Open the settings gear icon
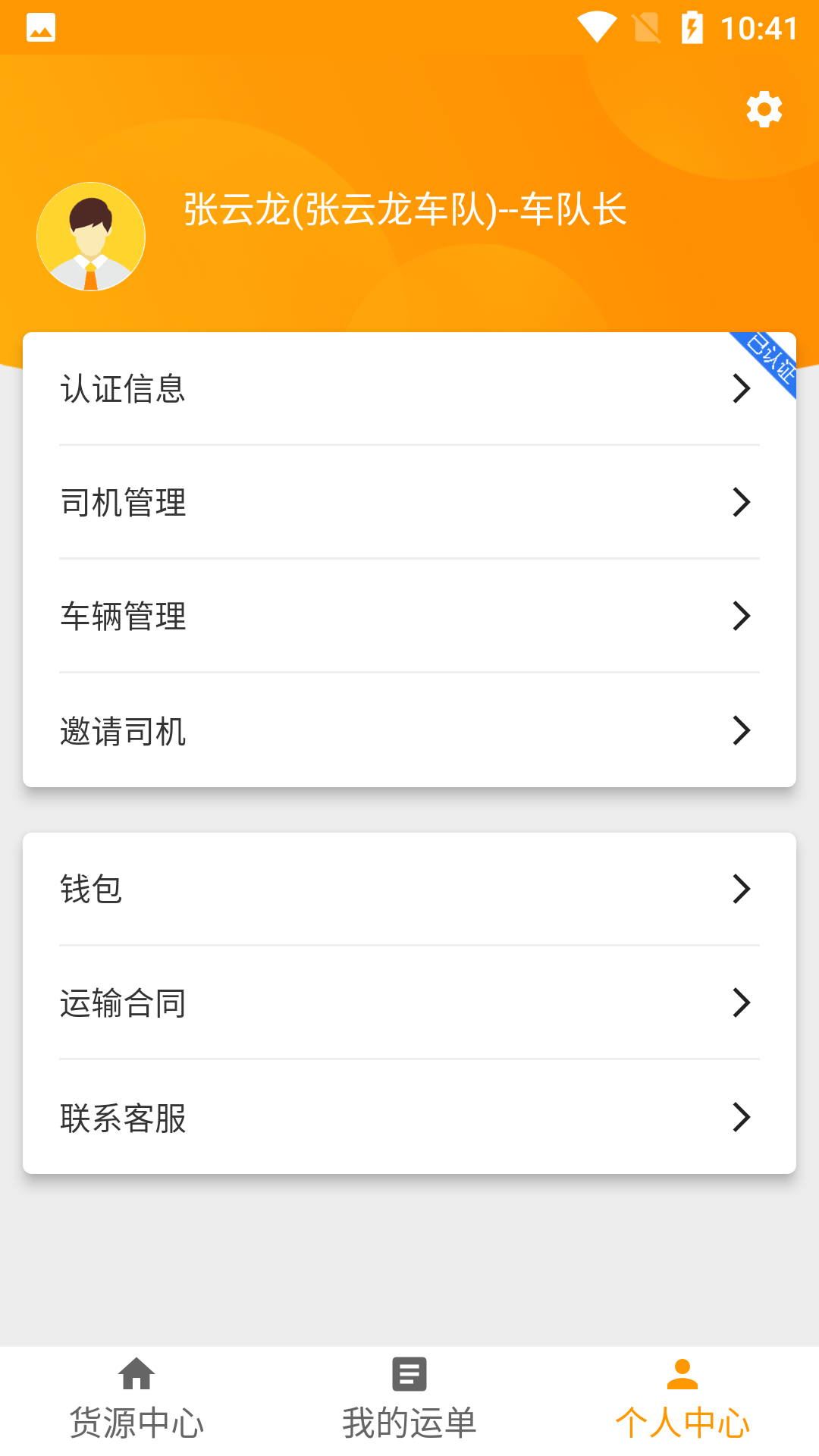This screenshot has width=819, height=1456. [x=763, y=108]
